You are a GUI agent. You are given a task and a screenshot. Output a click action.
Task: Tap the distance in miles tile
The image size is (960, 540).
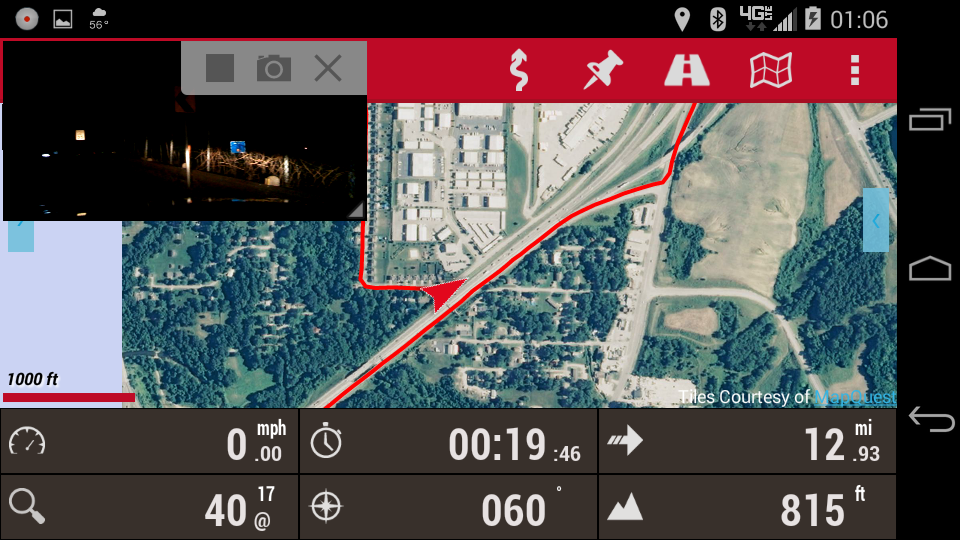[746, 441]
